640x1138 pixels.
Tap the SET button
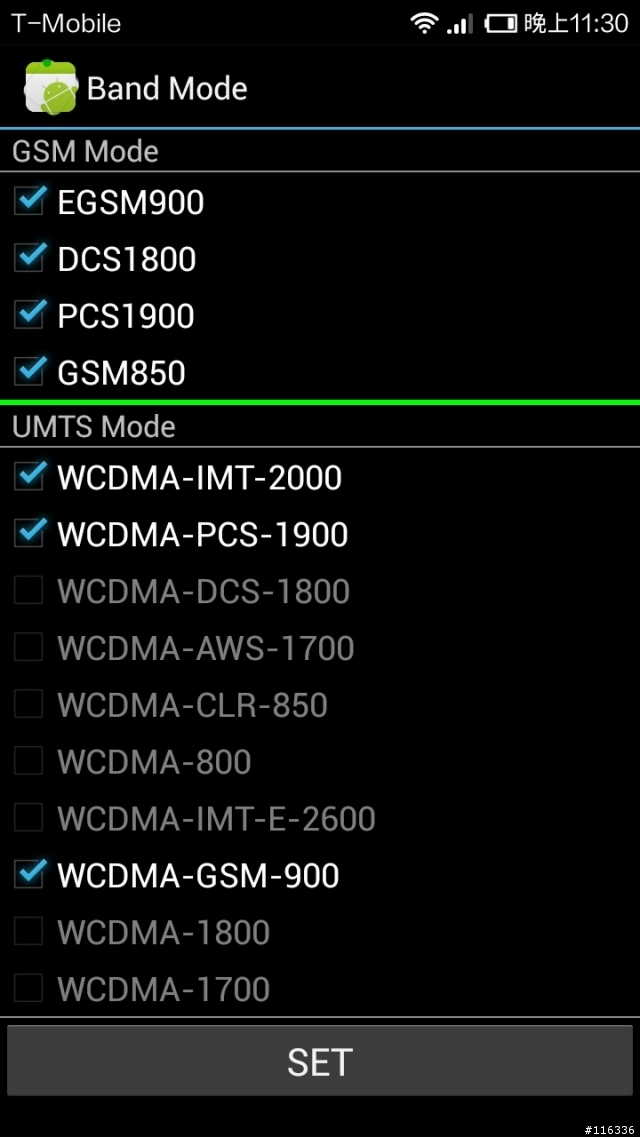pyautogui.click(x=320, y=1061)
